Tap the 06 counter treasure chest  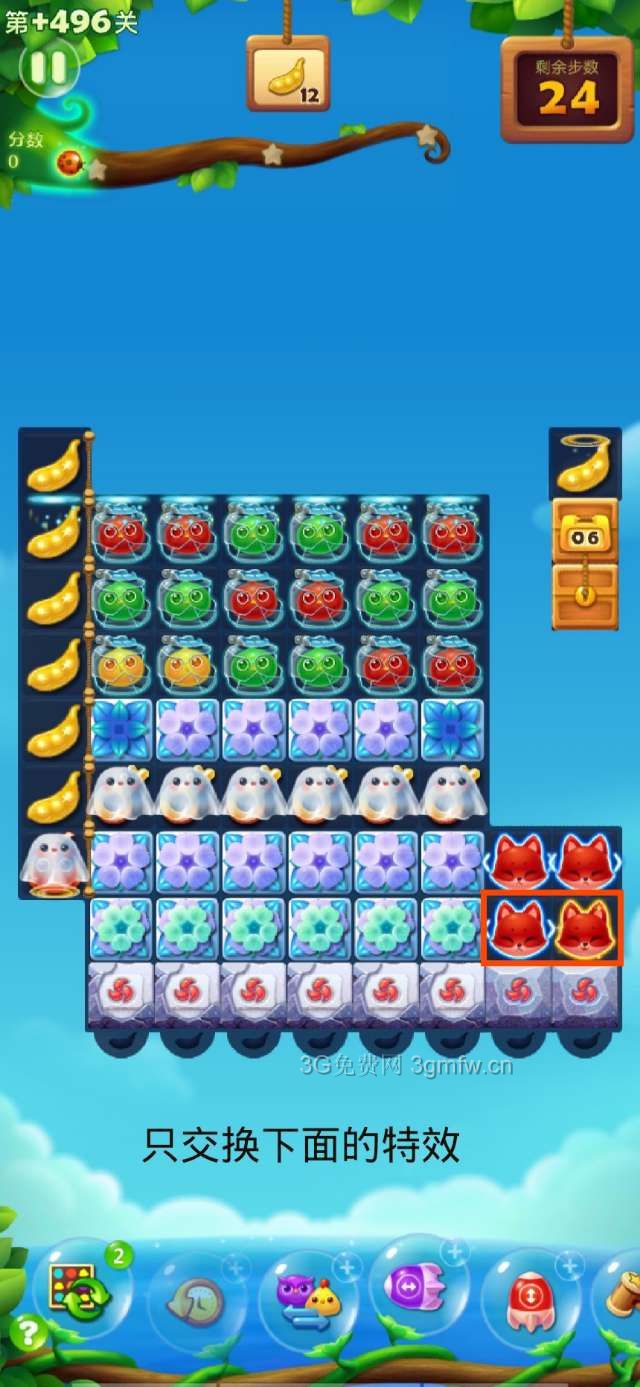[x=585, y=531]
